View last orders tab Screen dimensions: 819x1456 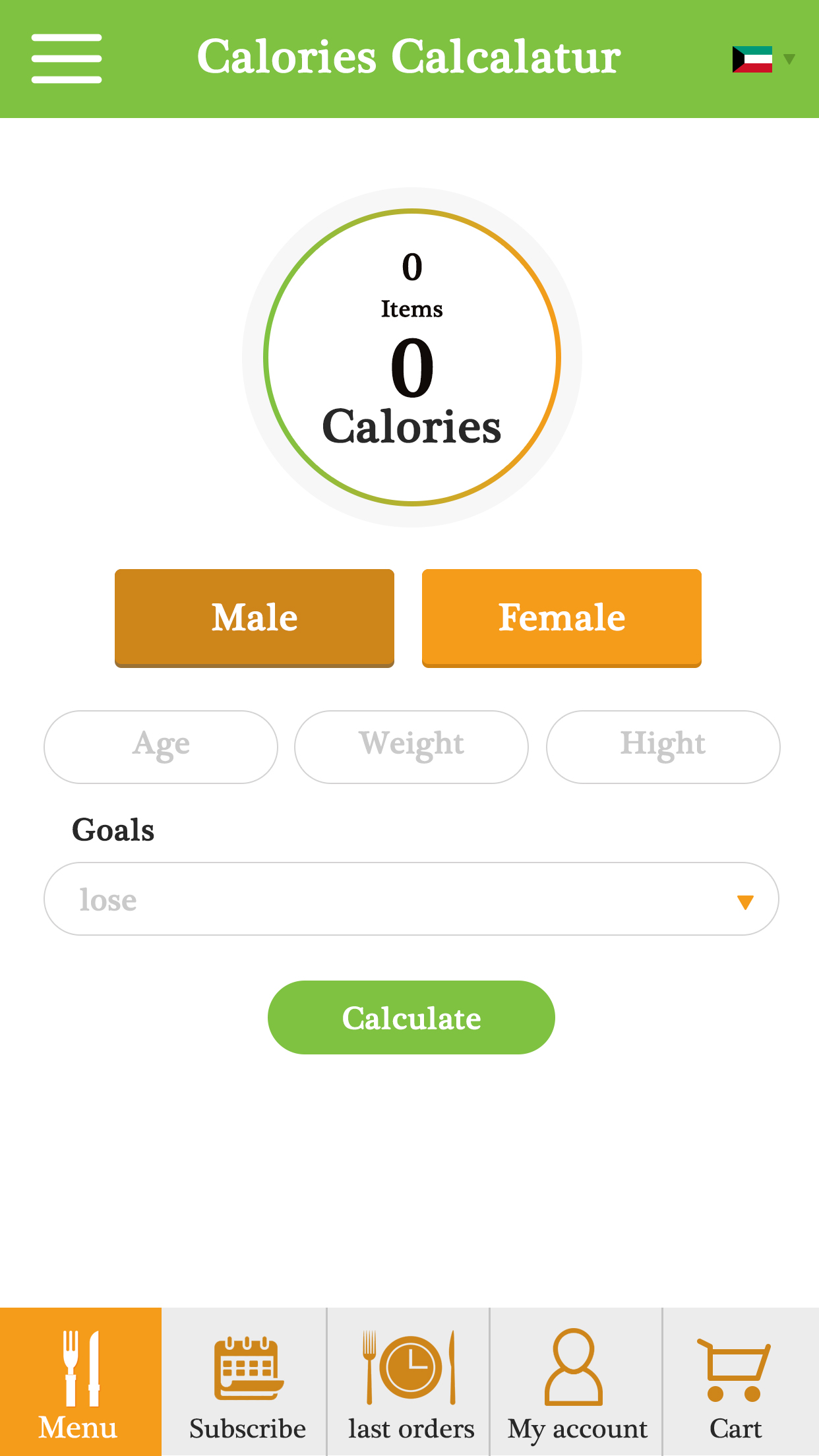tap(410, 1382)
